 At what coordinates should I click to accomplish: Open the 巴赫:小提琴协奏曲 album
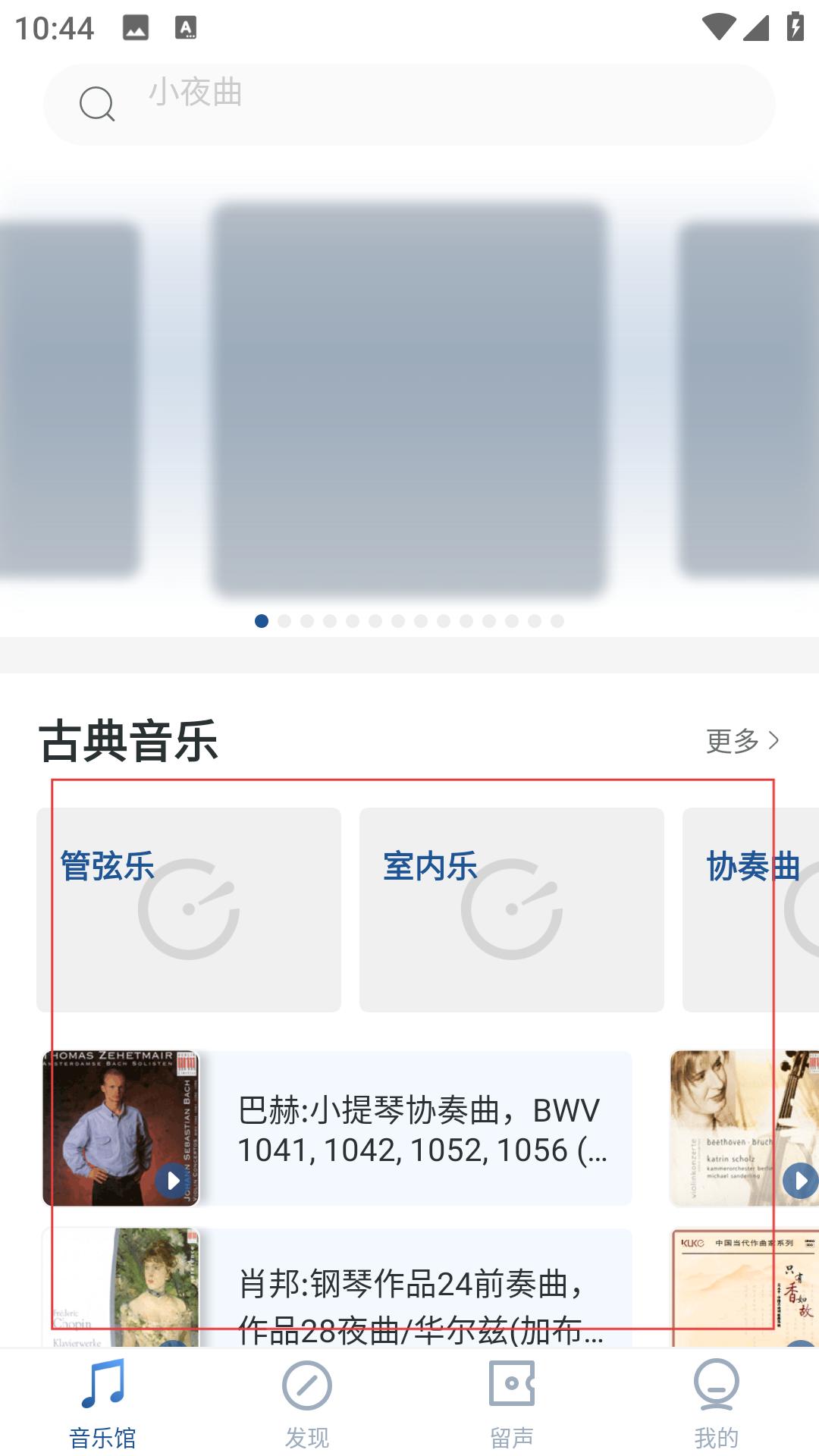[337, 1128]
